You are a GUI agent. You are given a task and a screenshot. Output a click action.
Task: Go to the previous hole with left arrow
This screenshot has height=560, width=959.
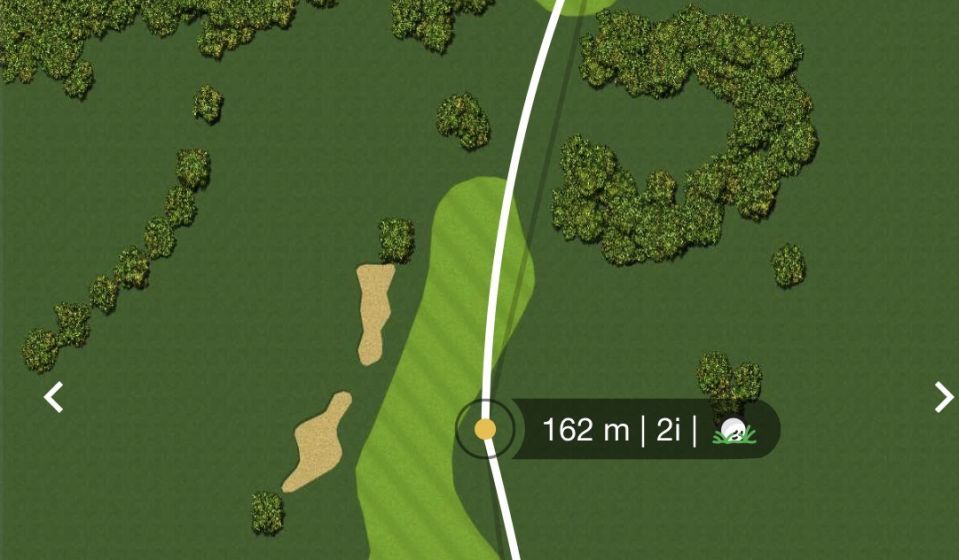pos(53,397)
